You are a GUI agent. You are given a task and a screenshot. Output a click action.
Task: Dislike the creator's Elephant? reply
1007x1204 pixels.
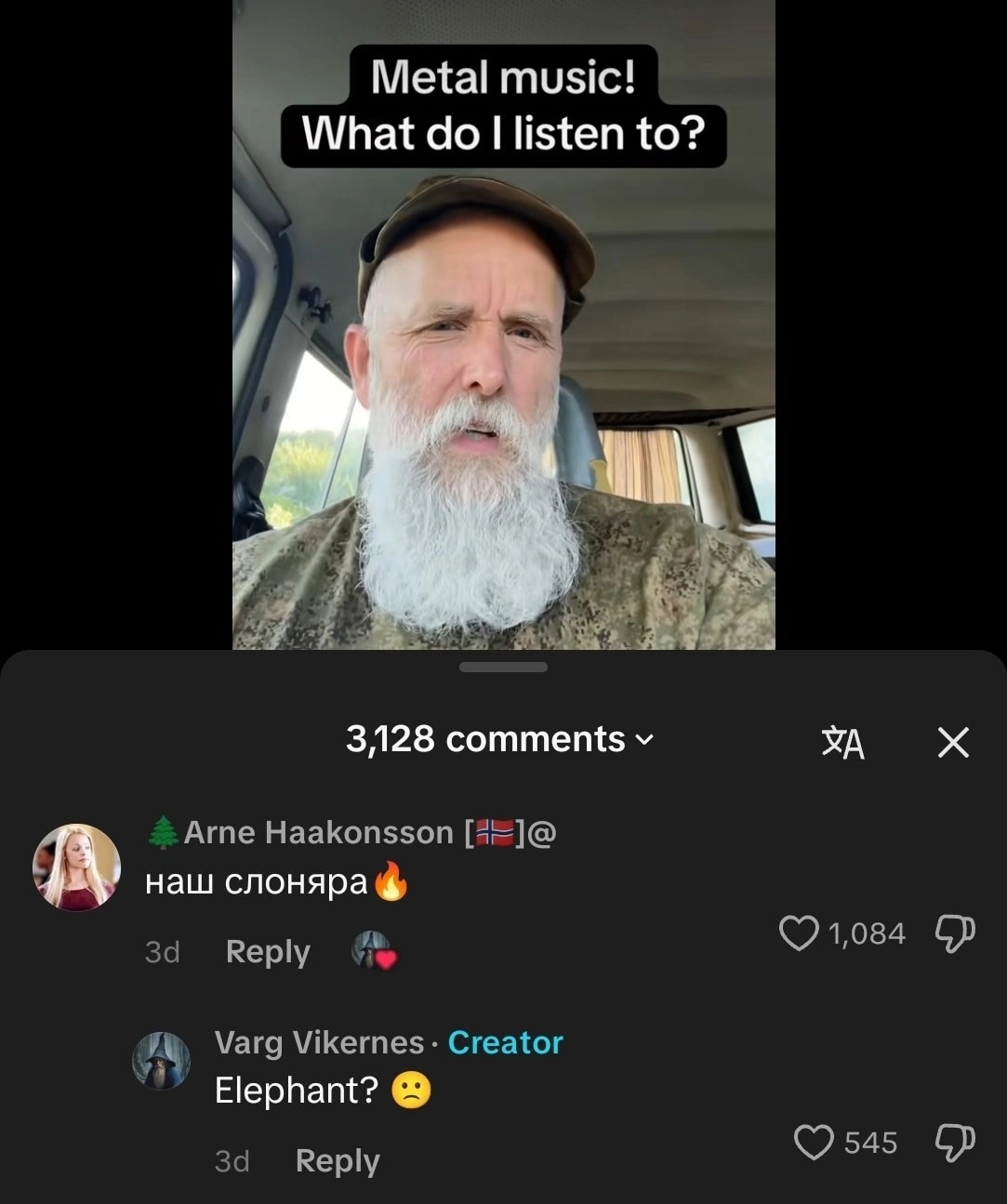point(955,1143)
